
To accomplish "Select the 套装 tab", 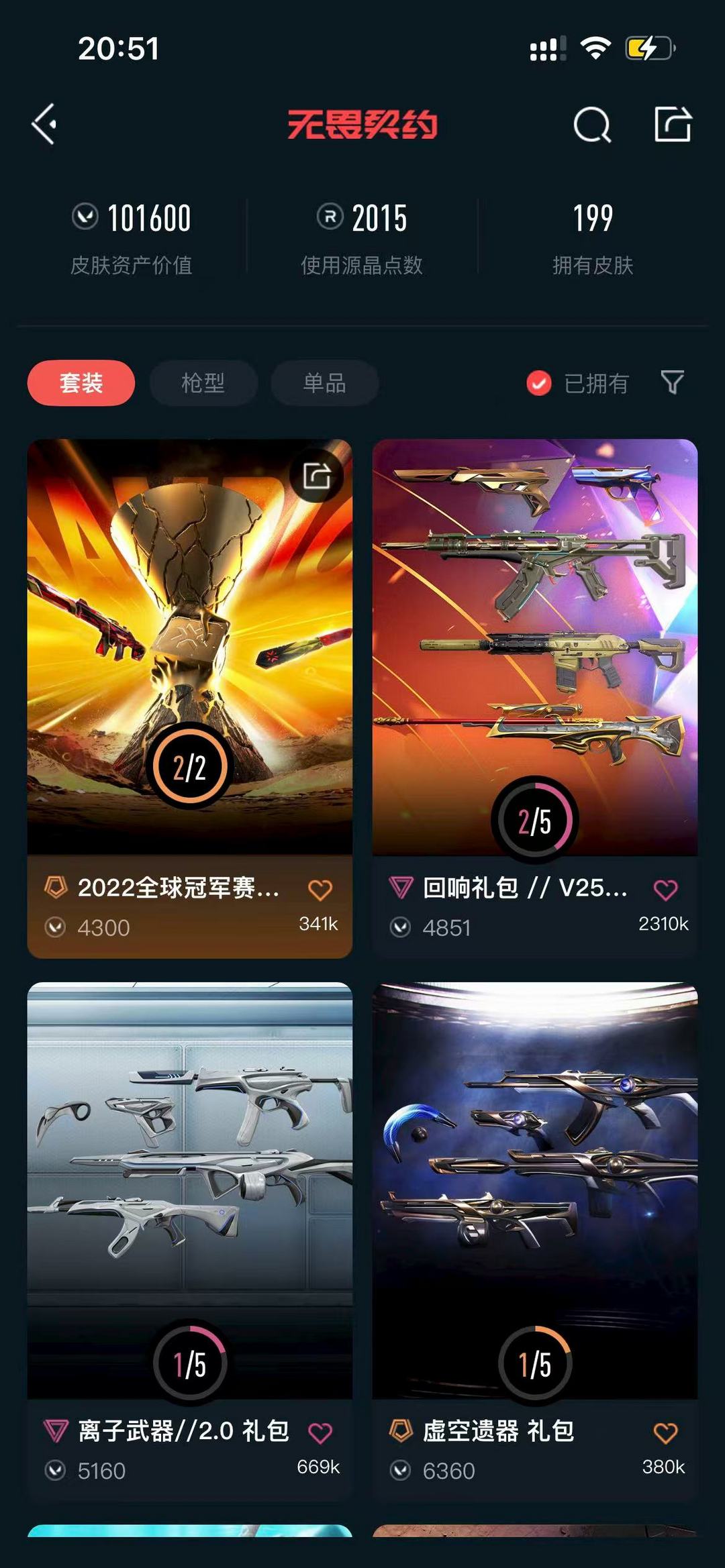I will point(81,383).
